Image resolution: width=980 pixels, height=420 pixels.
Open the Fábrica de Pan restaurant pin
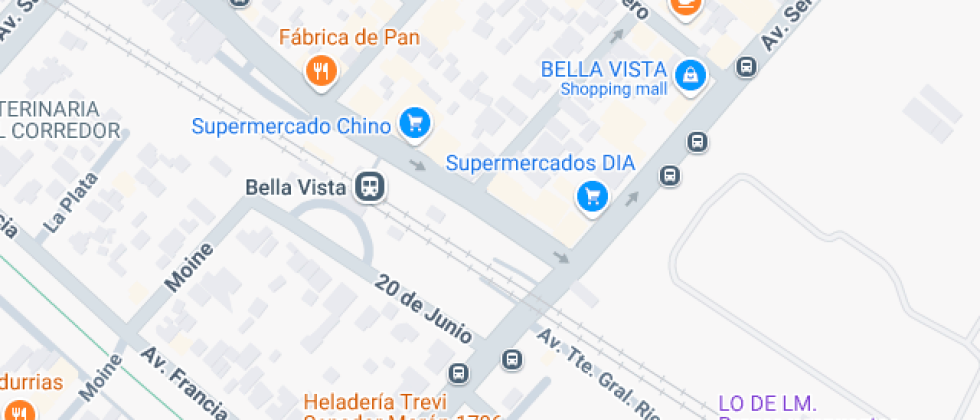(x=321, y=72)
